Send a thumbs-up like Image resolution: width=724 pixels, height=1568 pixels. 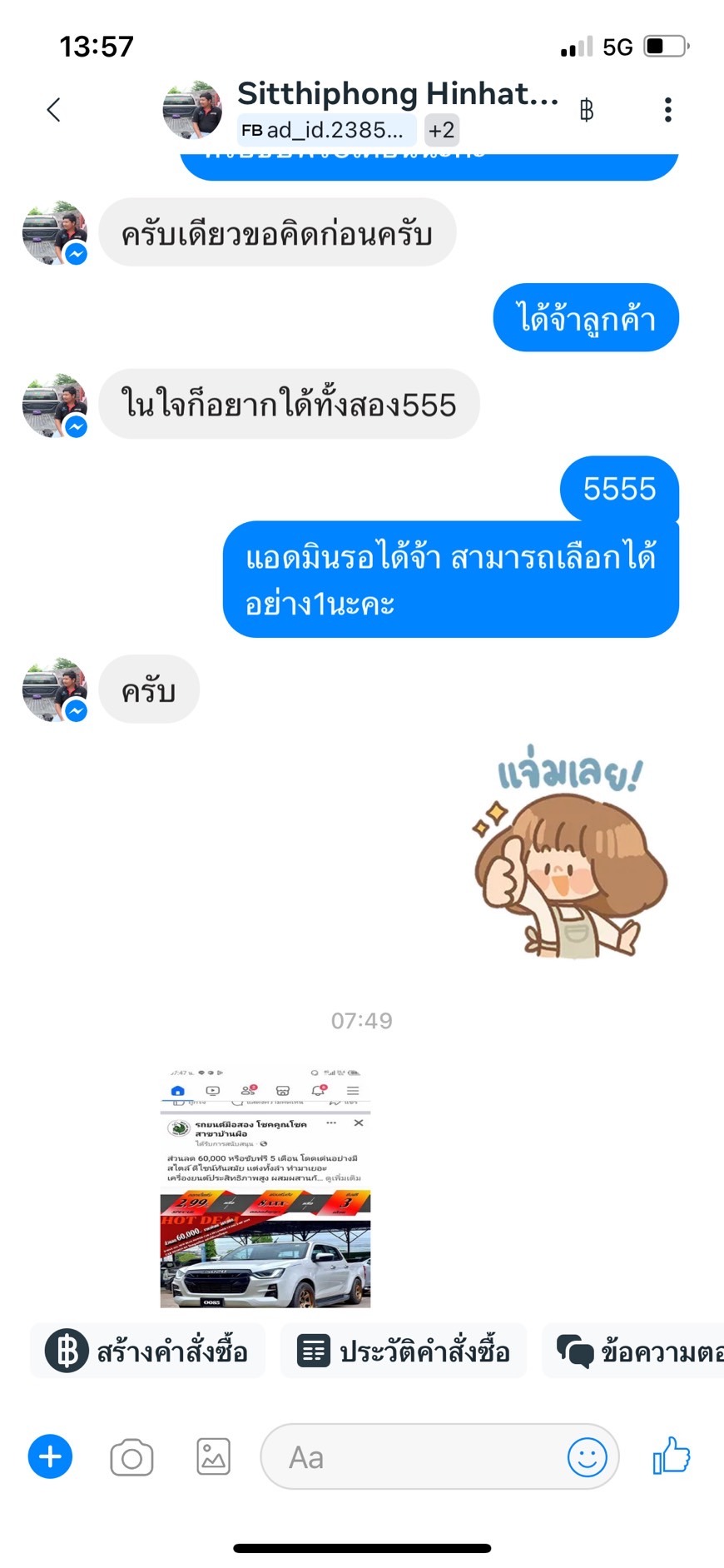coord(672,1456)
